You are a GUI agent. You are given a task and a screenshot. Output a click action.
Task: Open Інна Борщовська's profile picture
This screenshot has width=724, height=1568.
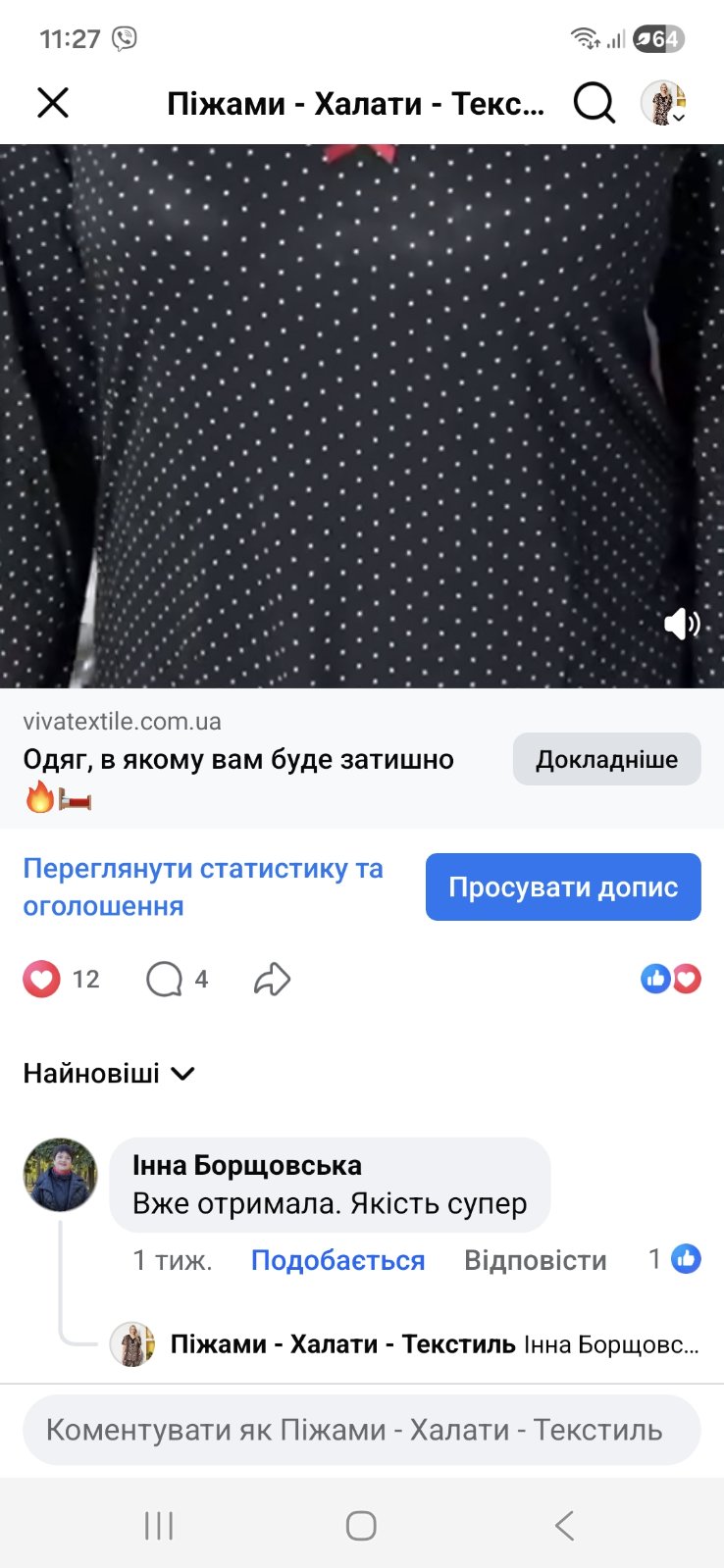pos(61,1174)
